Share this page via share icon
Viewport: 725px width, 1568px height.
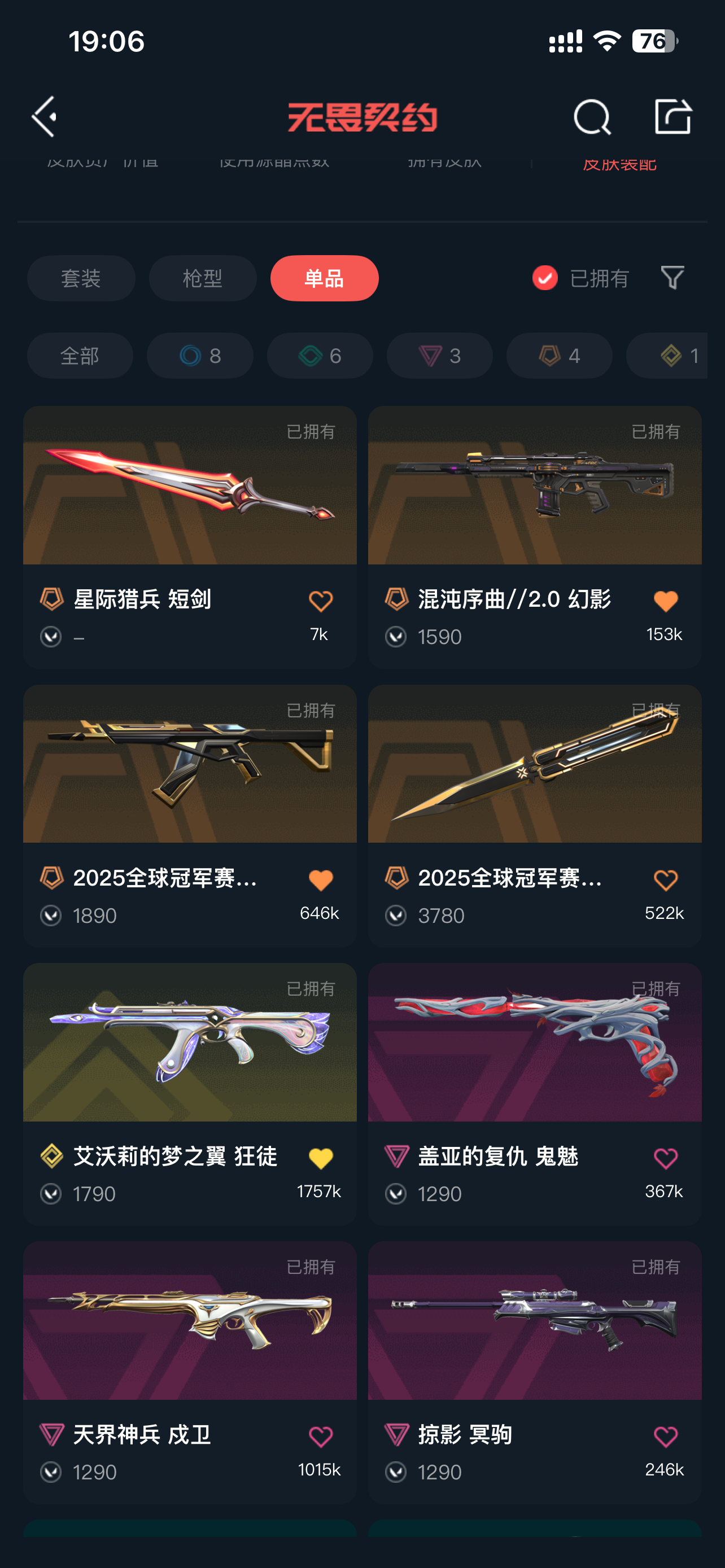pyautogui.click(x=672, y=116)
